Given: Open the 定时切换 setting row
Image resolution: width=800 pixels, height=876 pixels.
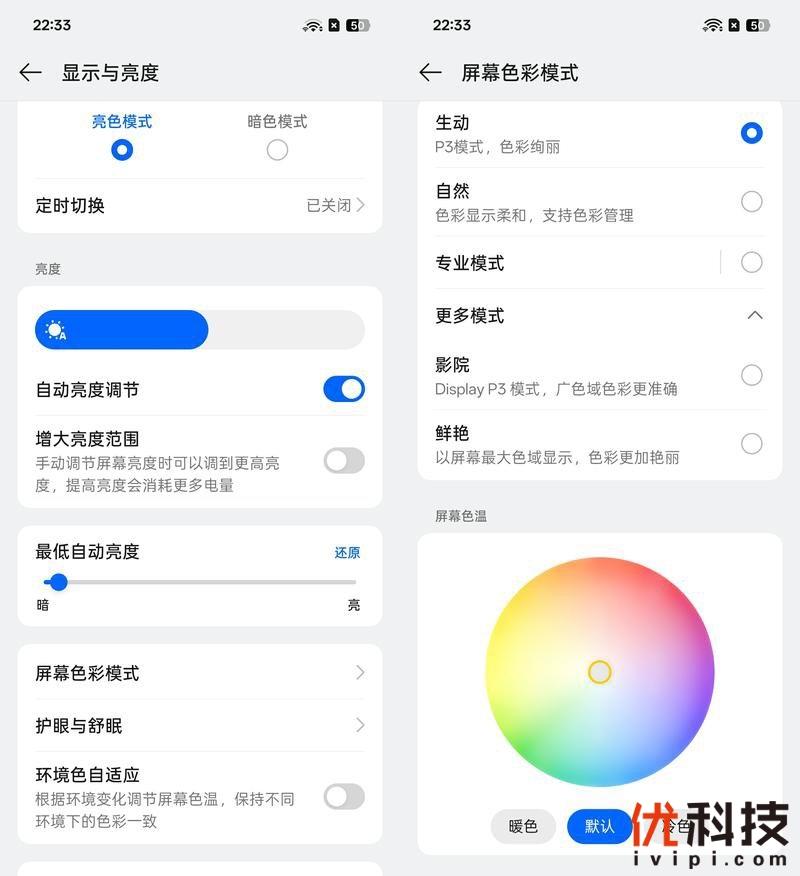Looking at the screenshot, I should pos(200,205).
